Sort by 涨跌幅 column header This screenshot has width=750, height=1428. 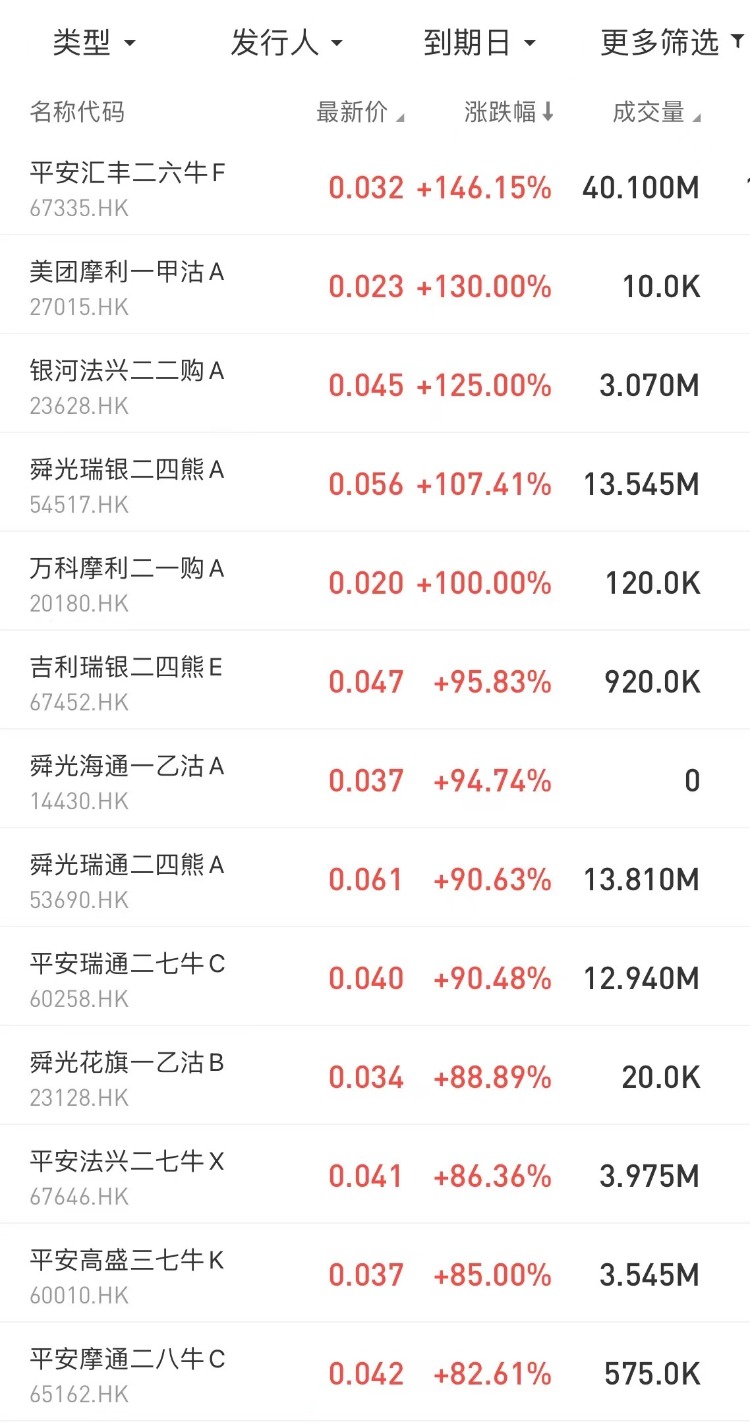point(509,113)
